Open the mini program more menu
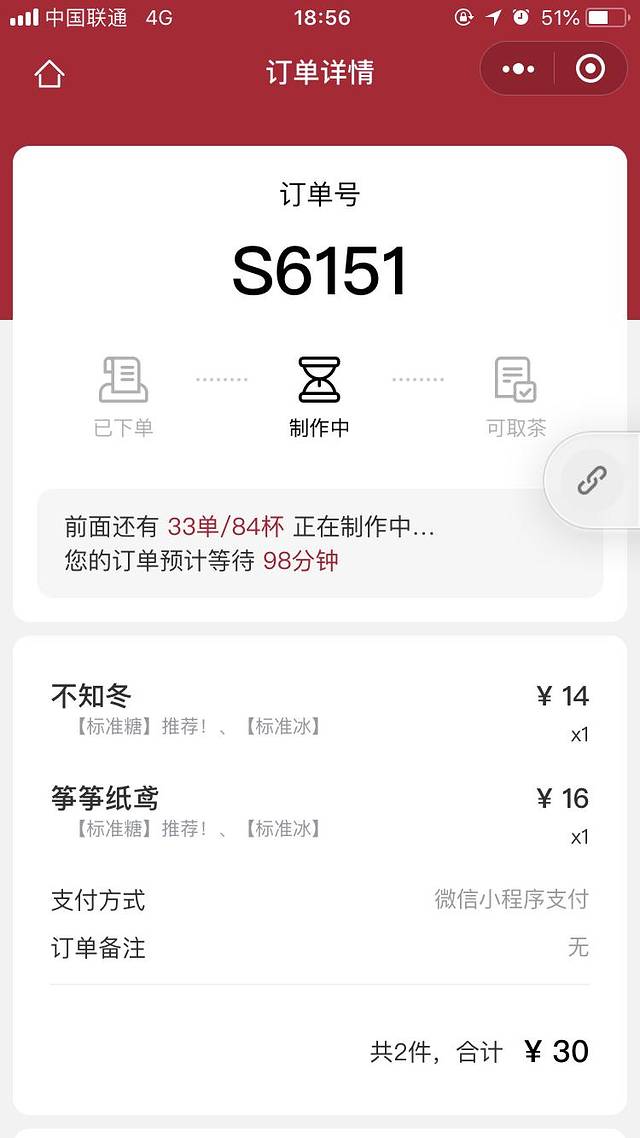 (x=518, y=69)
